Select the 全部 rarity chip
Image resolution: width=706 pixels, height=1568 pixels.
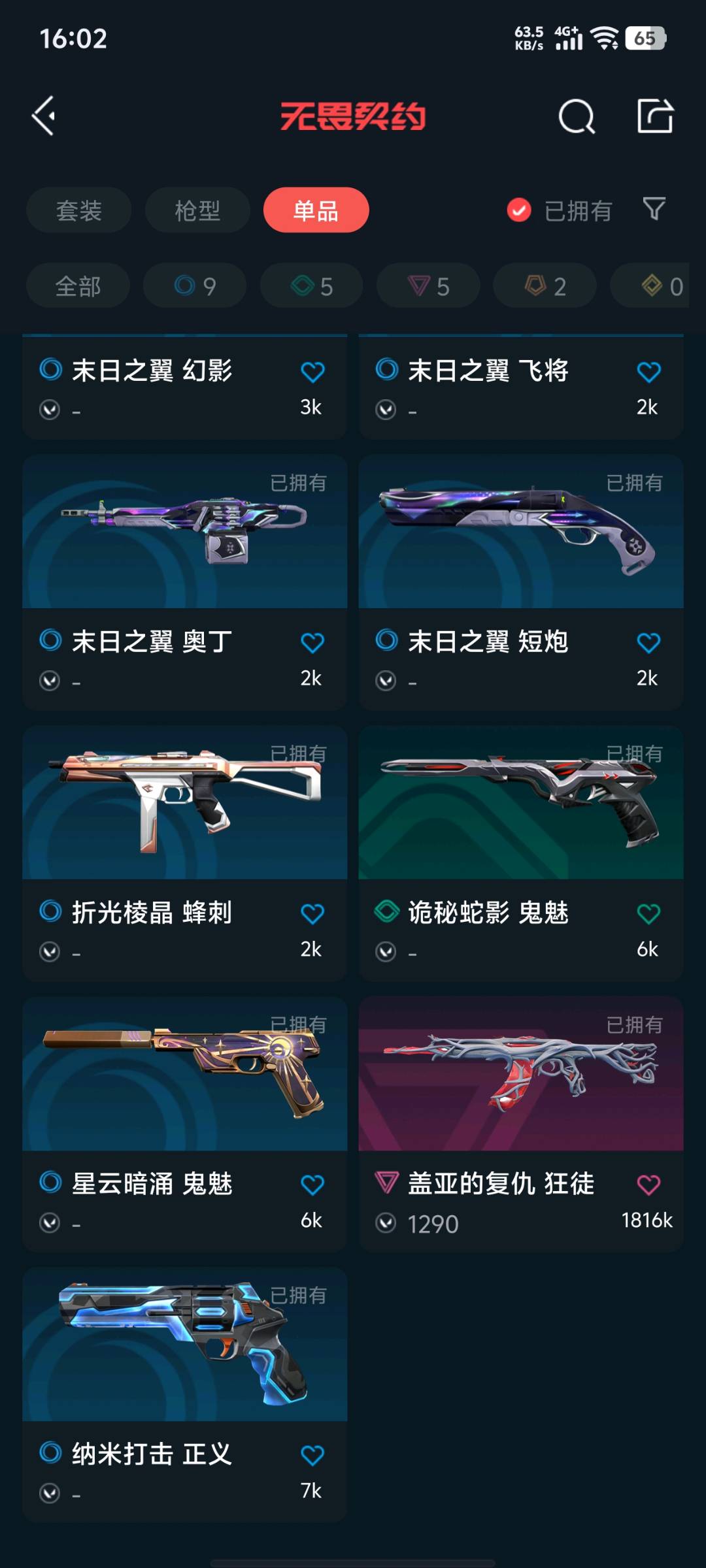78,286
